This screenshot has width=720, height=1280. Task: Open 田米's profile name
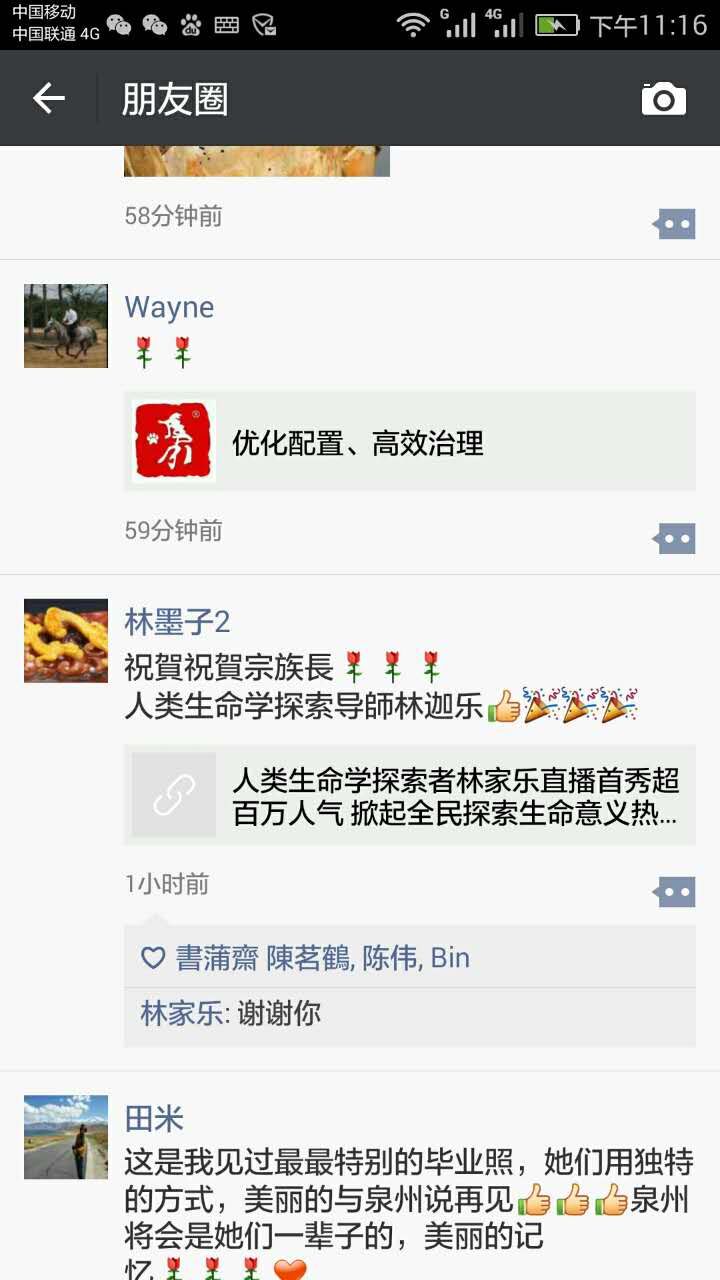point(154,1118)
